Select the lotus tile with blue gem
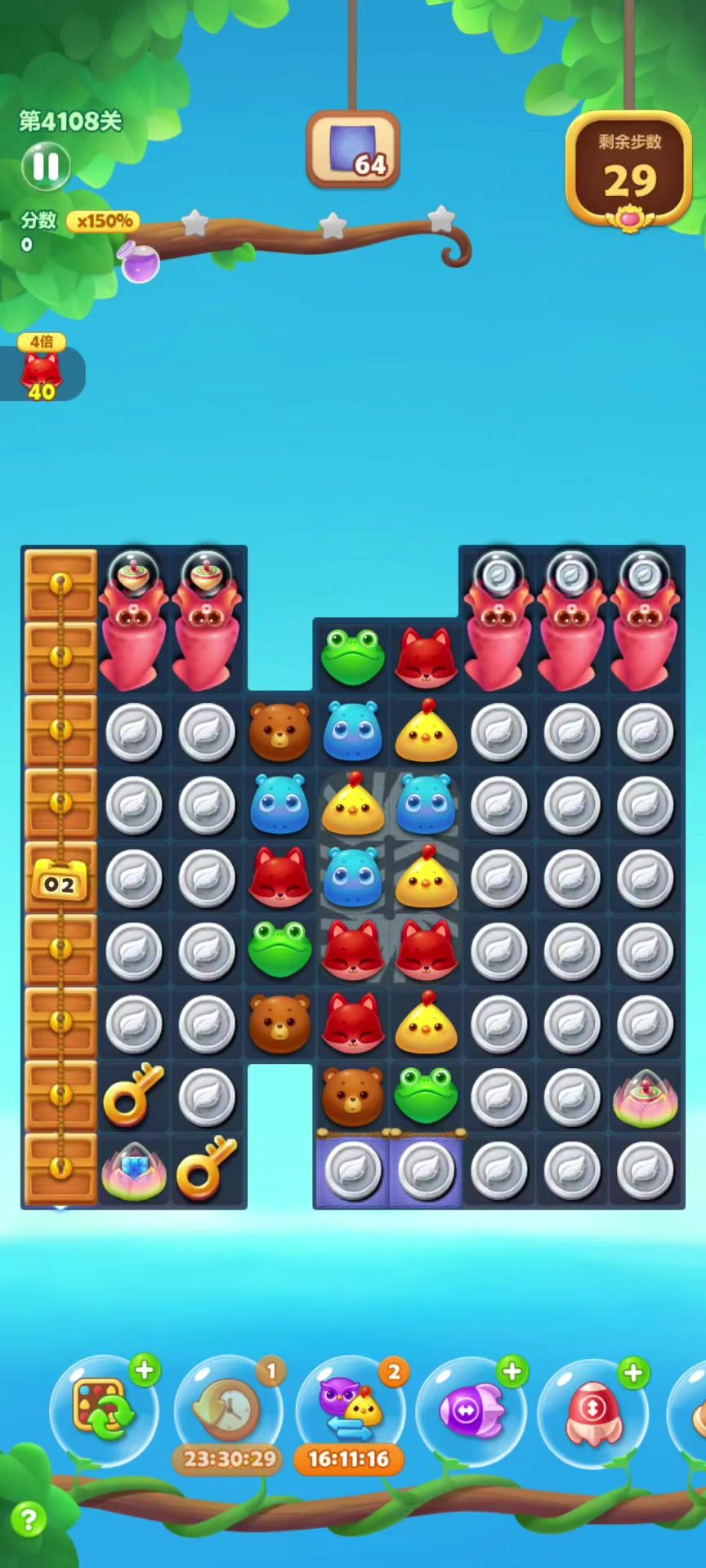Viewport: 706px width, 1568px height. [133, 1170]
